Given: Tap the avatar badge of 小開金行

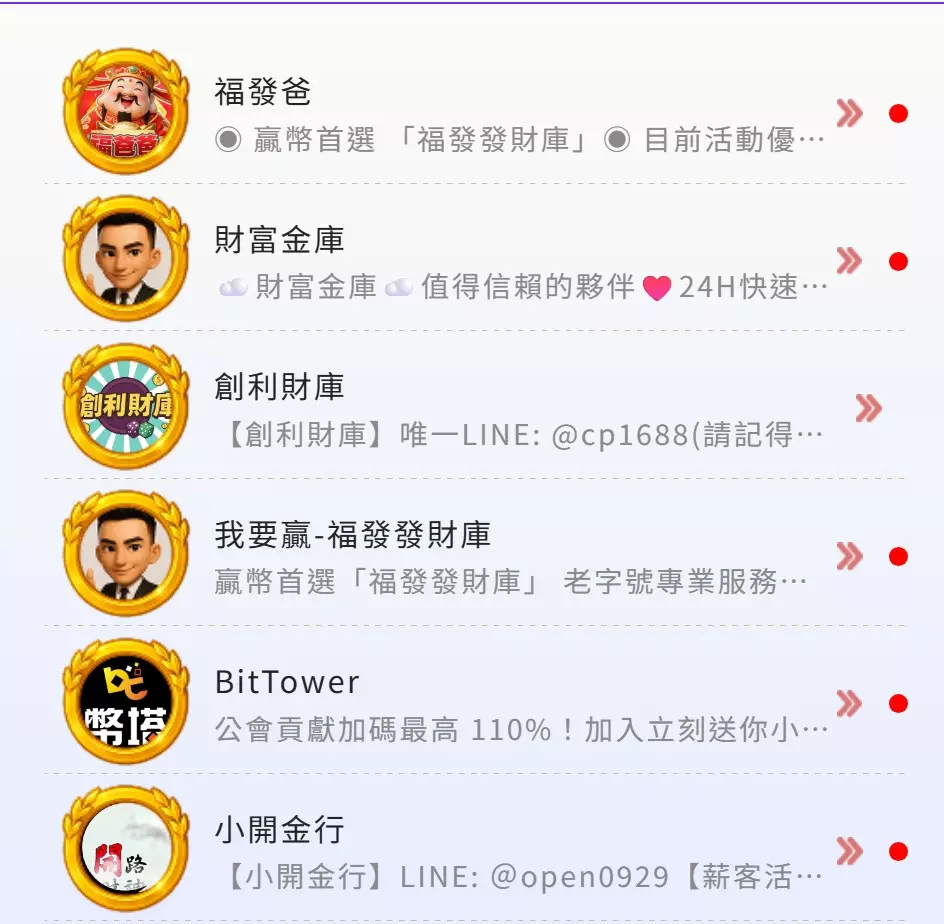Looking at the screenshot, I should (x=125, y=849).
